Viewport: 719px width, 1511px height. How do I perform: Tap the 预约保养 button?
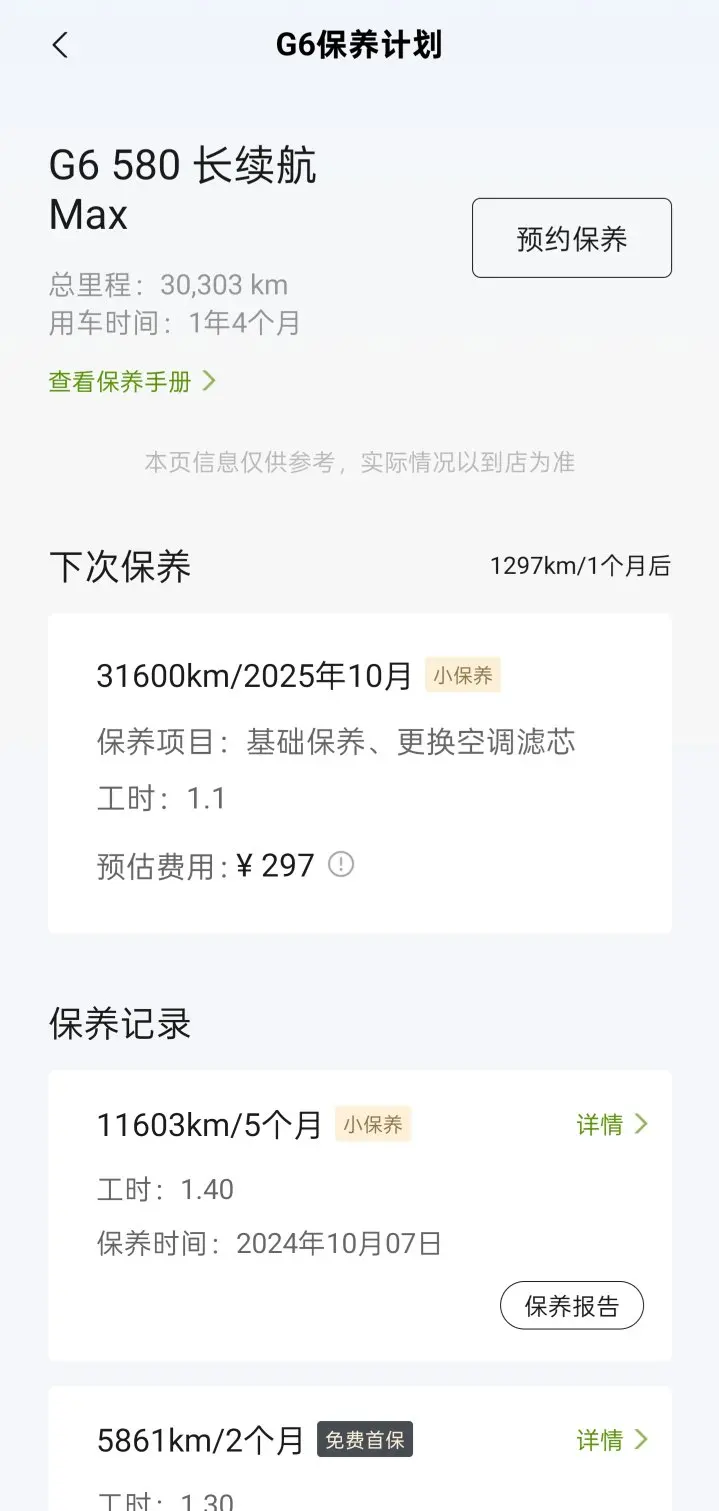572,238
